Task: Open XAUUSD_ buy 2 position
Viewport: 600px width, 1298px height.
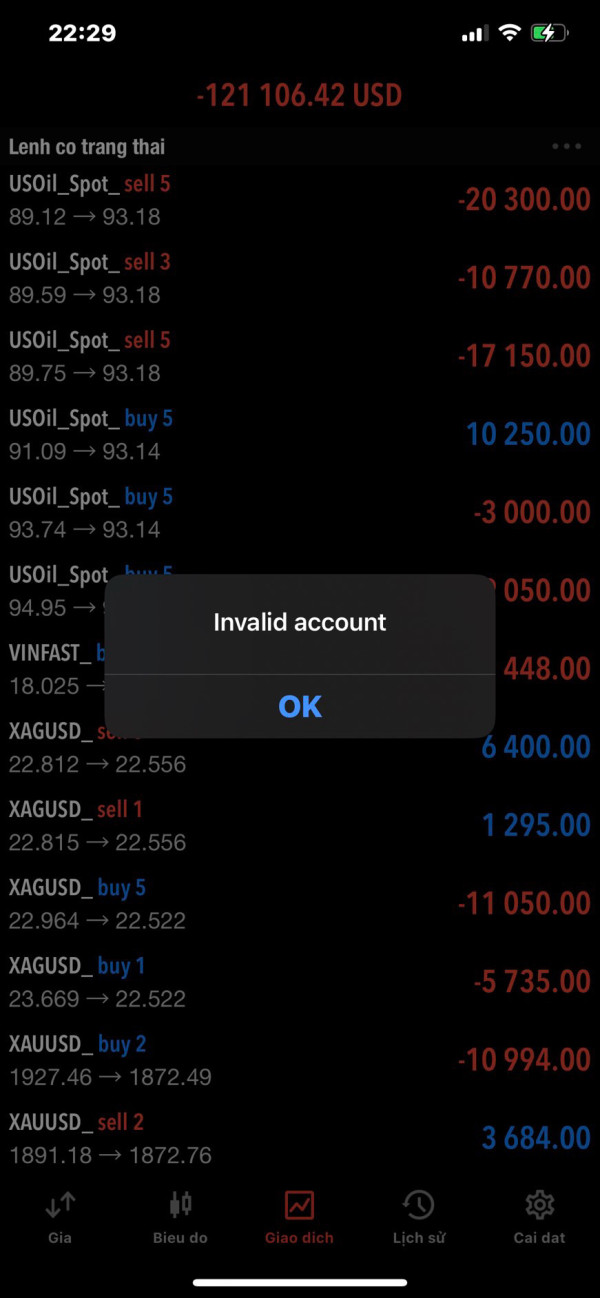Action: point(300,1059)
